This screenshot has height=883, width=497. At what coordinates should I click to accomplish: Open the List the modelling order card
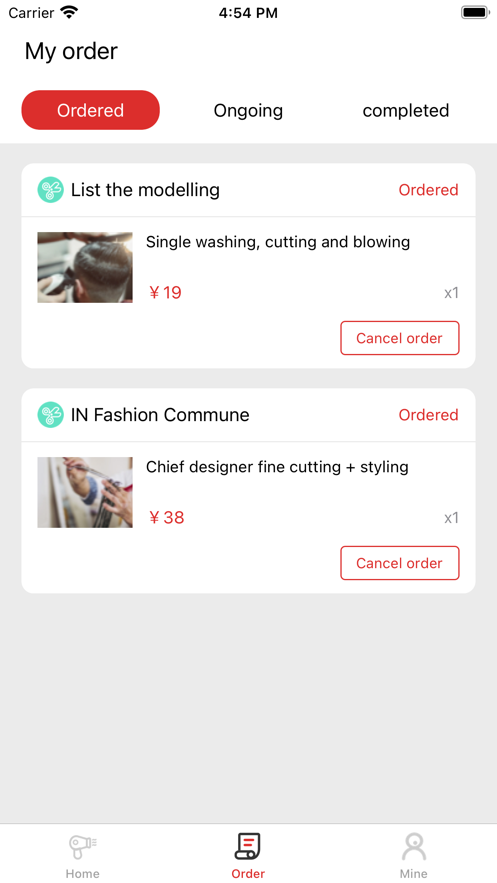click(x=248, y=266)
